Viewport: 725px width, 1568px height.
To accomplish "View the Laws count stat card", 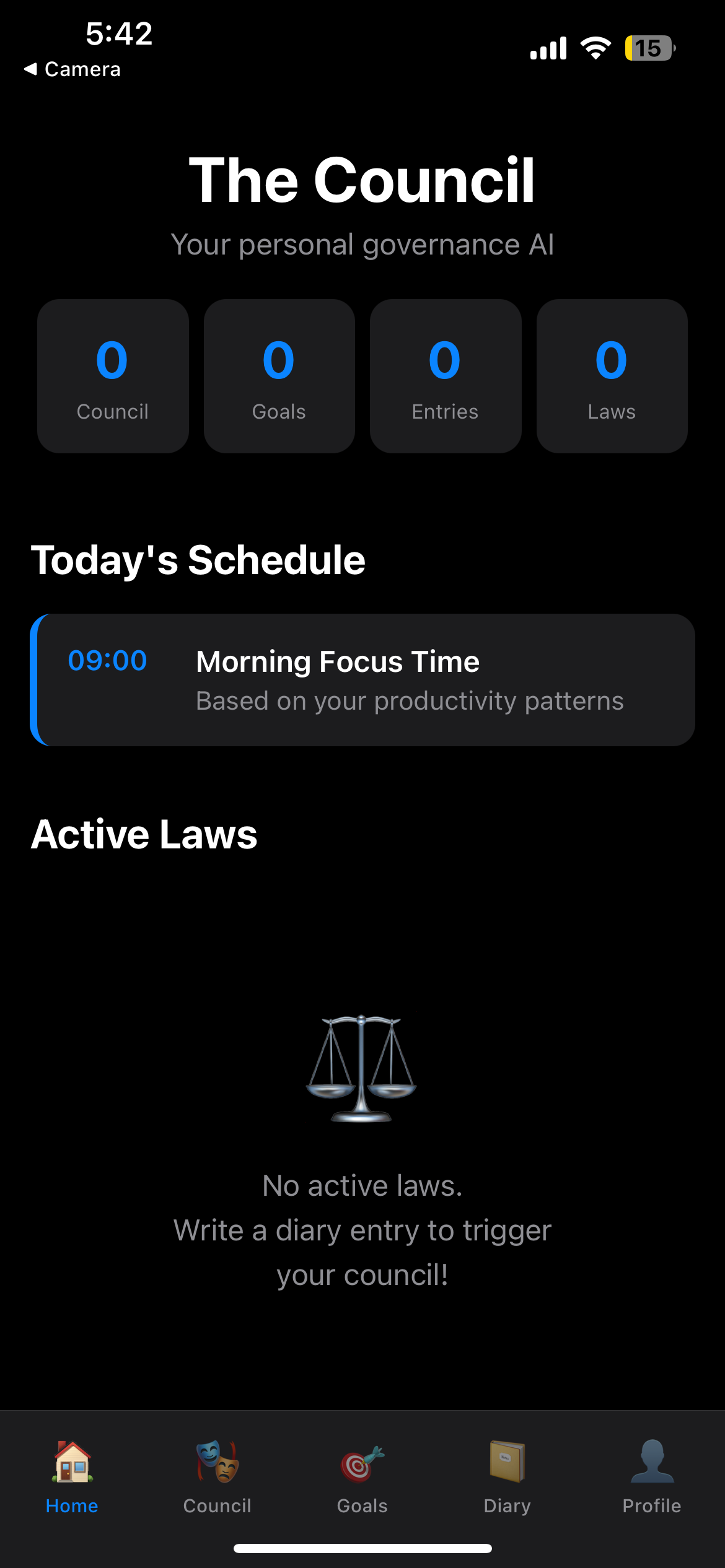I will tap(612, 377).
